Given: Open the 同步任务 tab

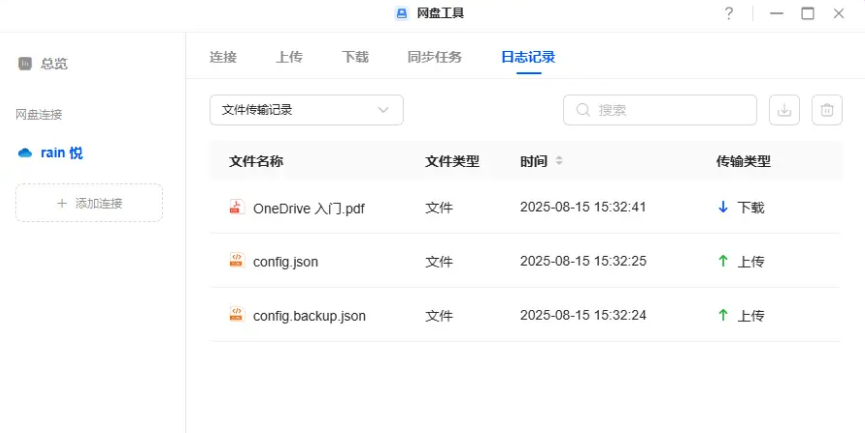Looking at the screenshot, I should (435, 57).
